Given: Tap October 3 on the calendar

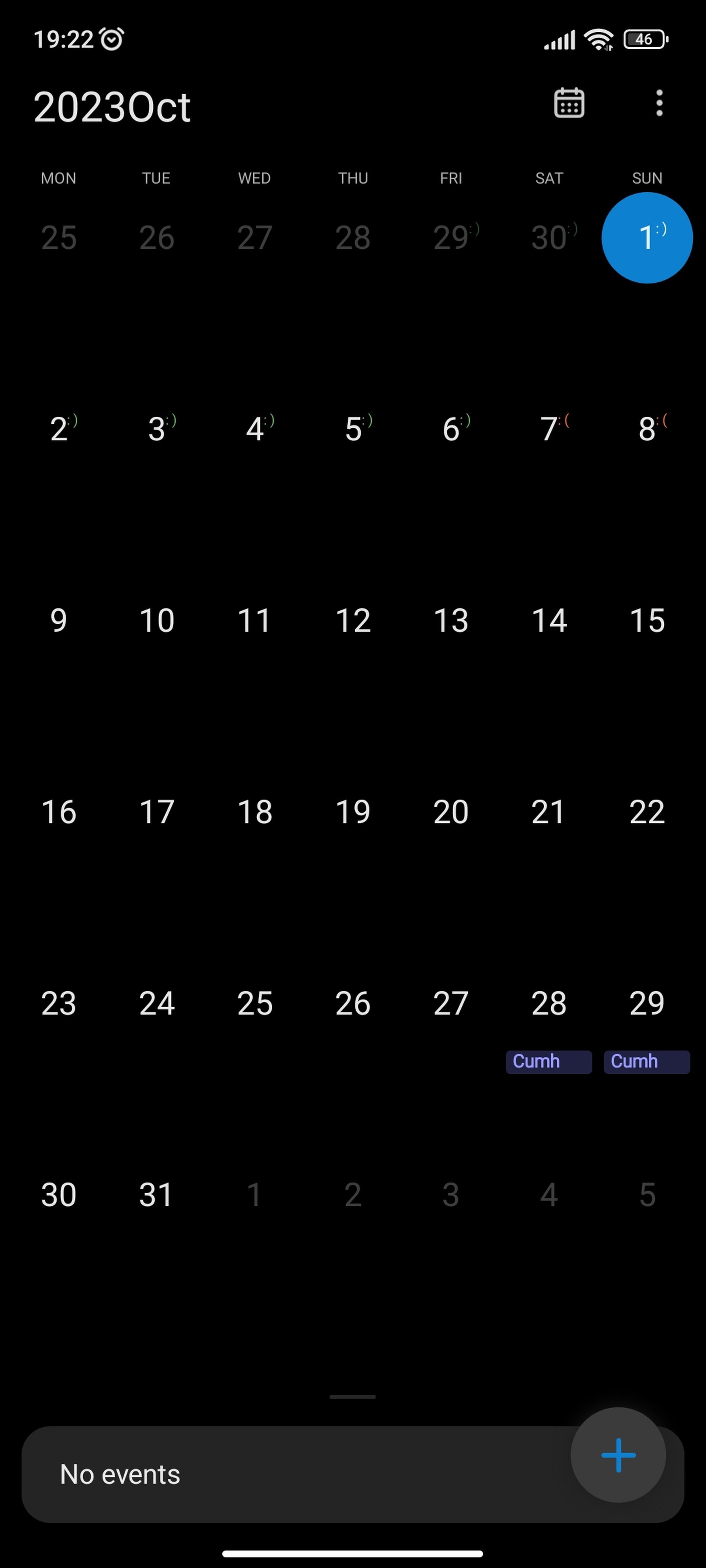Looking at the screenshot, I should tap(156, 429).
